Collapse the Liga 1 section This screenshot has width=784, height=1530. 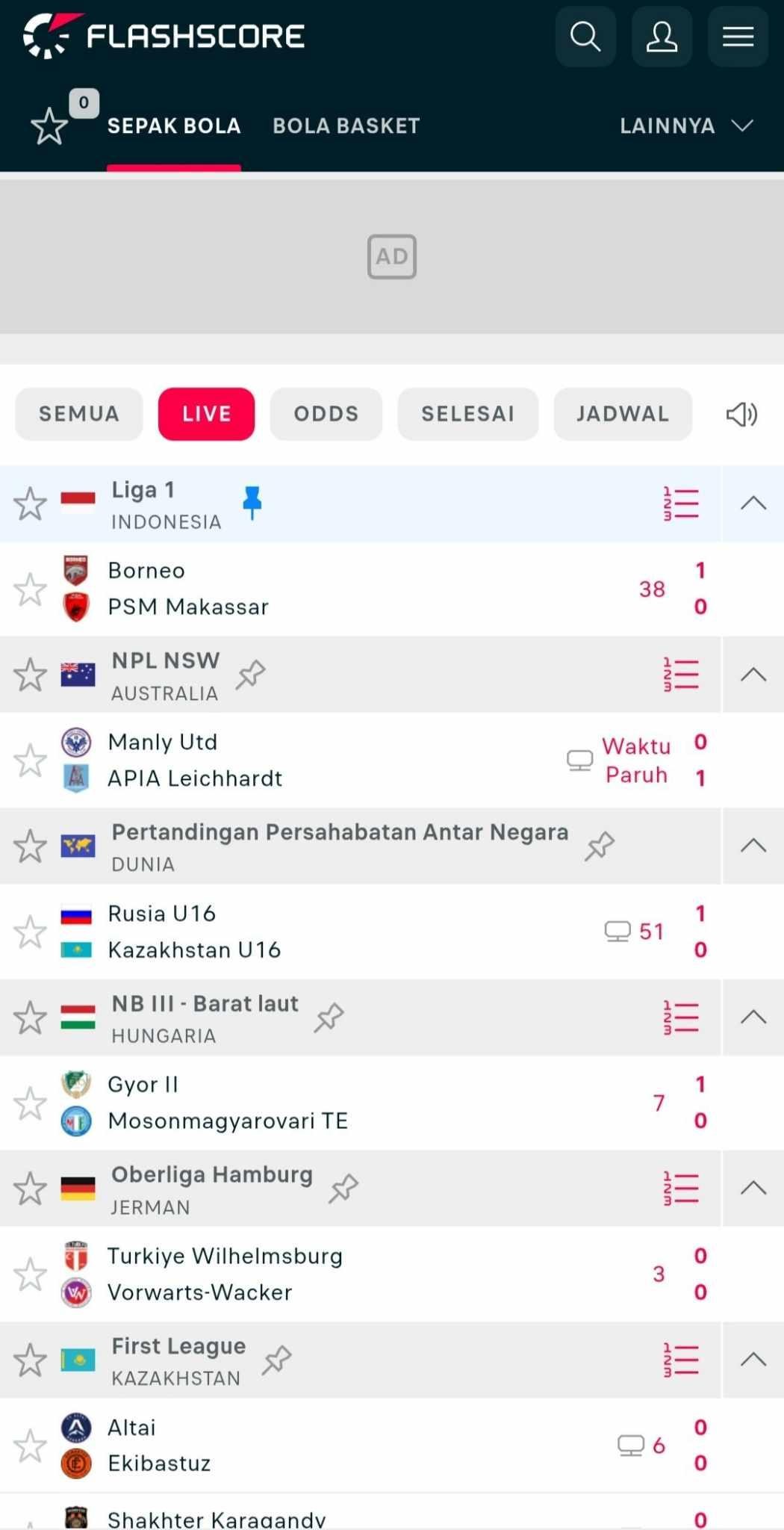[x=753, y=504]
